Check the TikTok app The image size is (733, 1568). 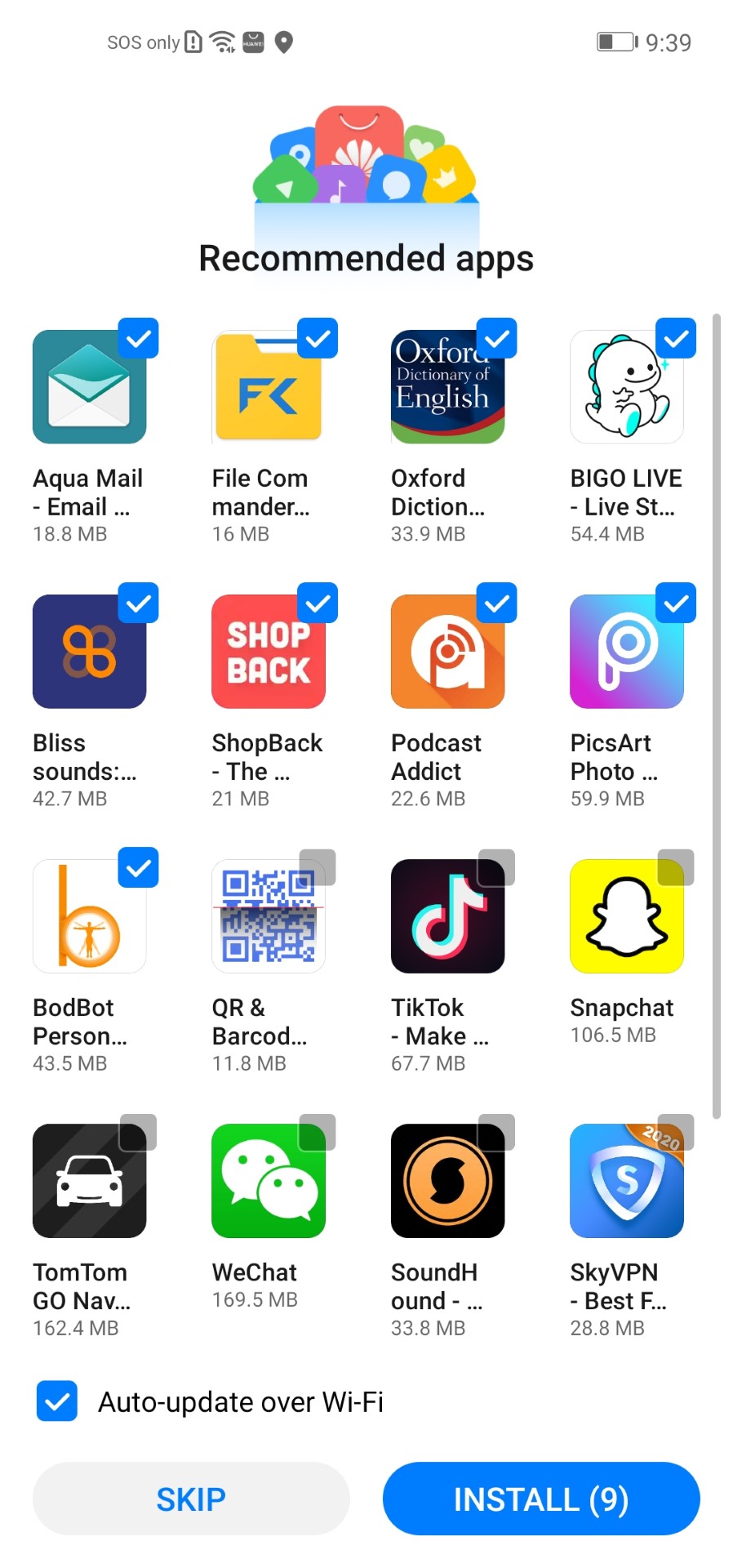point(497,867)
